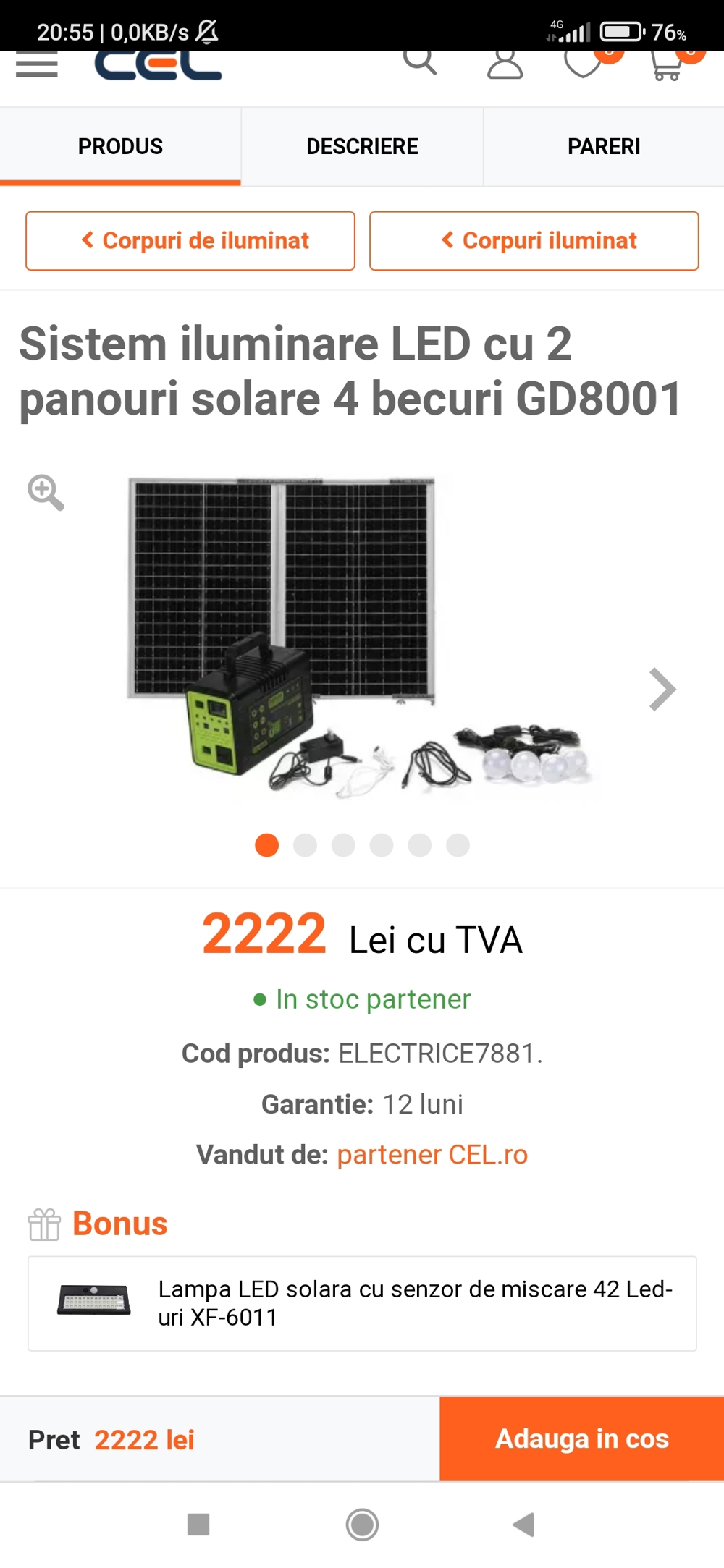Open the partener CEL.ro link
This screenshot has height=1568, width=724.
coord(432,1154)
